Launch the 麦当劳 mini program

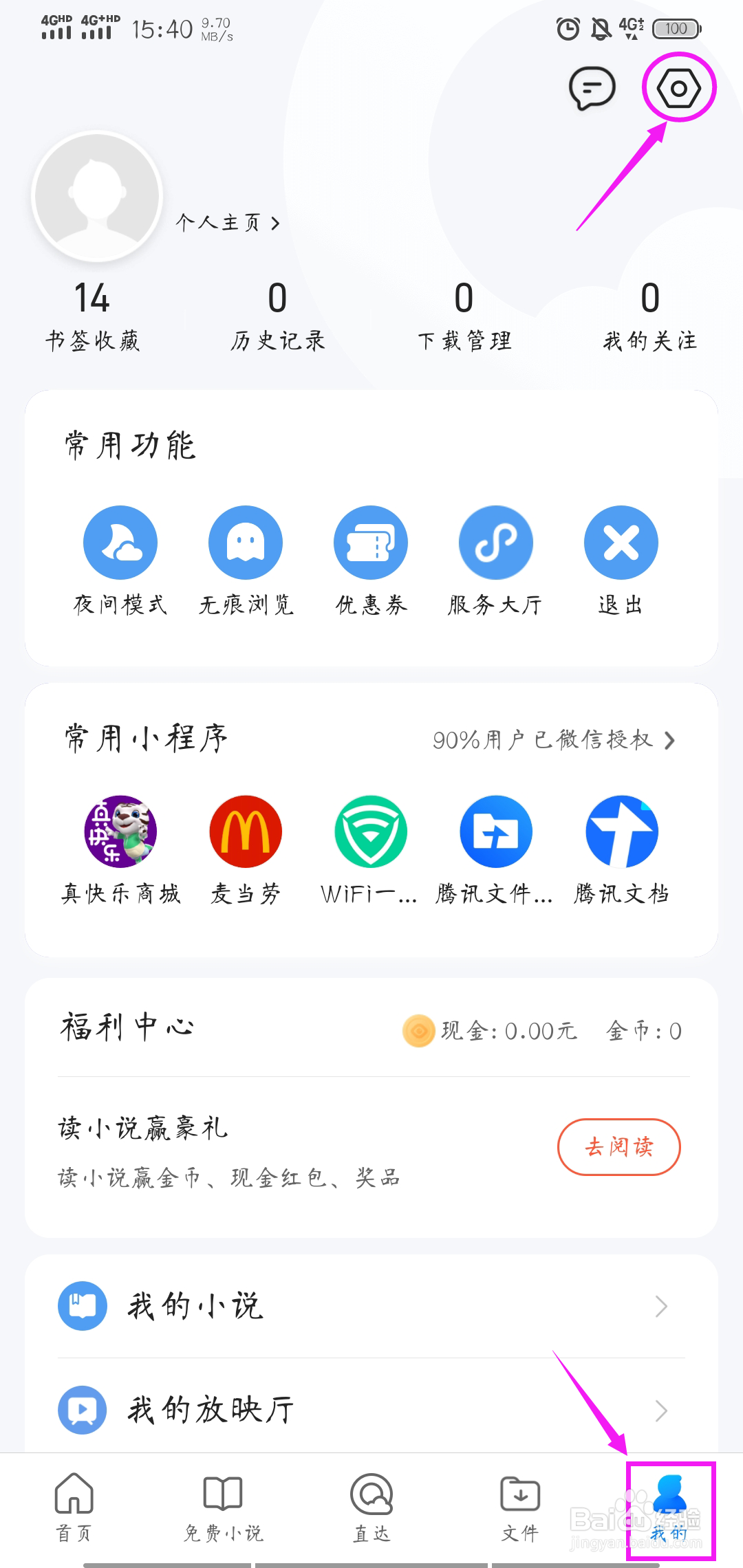pyautogui.click(x=246, y=831)
